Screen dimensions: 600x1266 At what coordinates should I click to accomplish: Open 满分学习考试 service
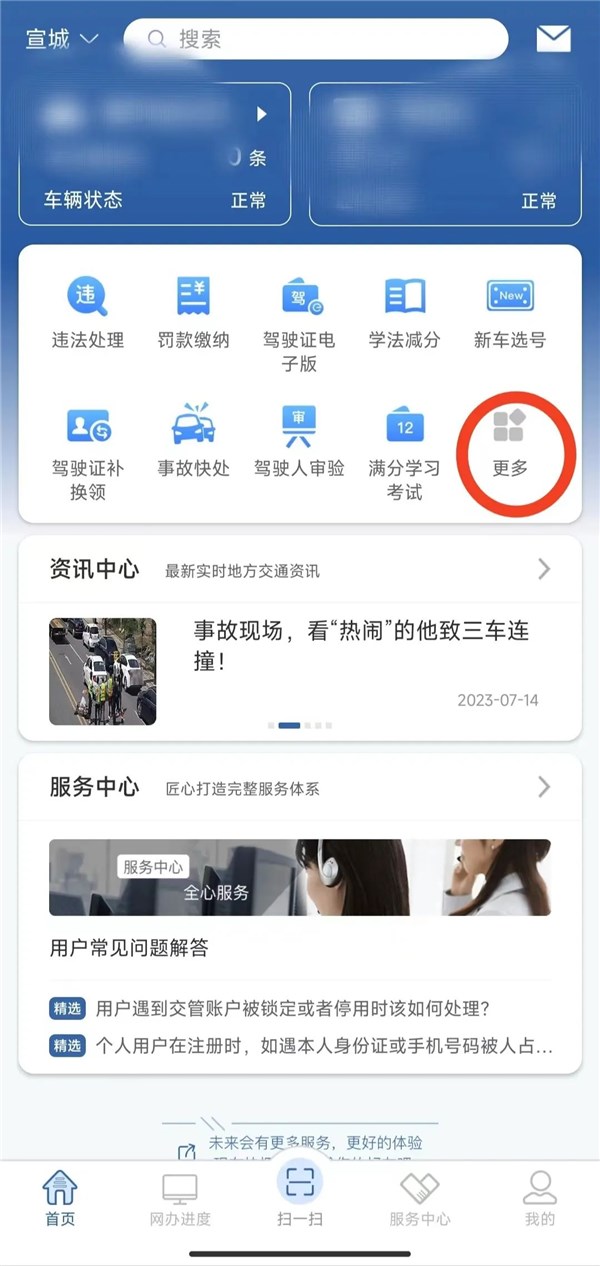(404, 452)
